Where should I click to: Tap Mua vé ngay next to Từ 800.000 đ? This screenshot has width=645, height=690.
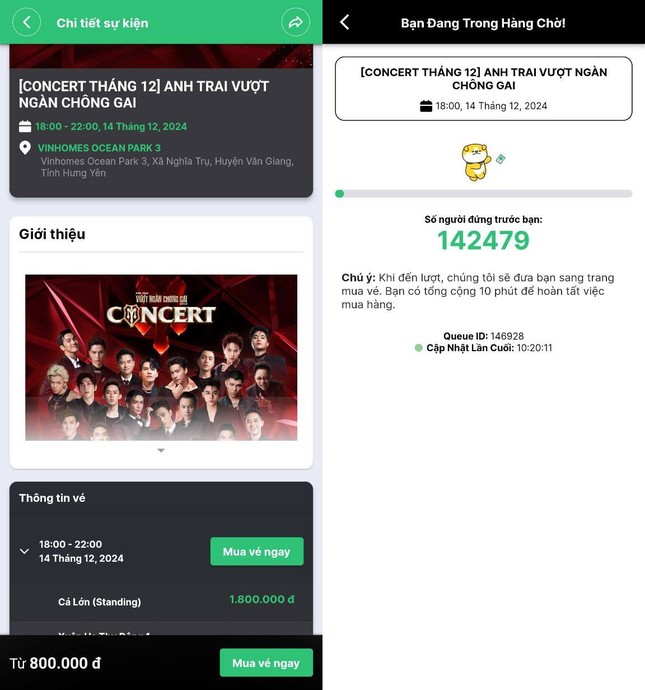pyautogui.click(x=265, y=663)
